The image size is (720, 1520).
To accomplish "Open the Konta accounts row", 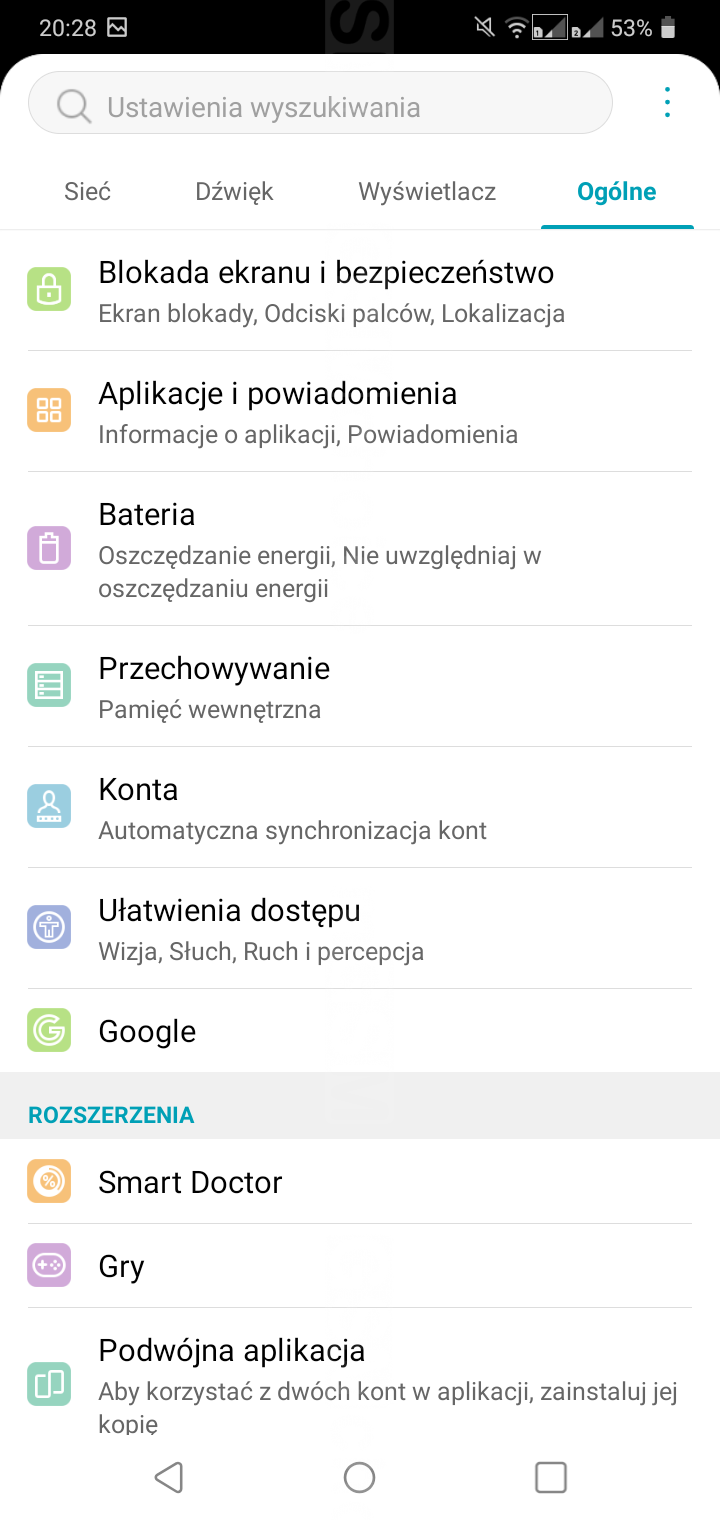I will [360, 807].
